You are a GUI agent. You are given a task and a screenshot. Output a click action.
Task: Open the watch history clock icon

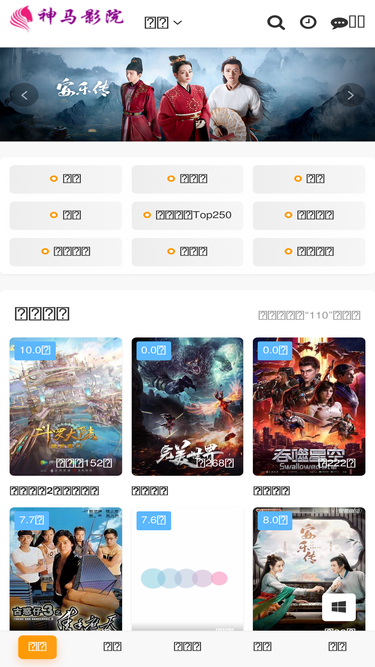308,22
